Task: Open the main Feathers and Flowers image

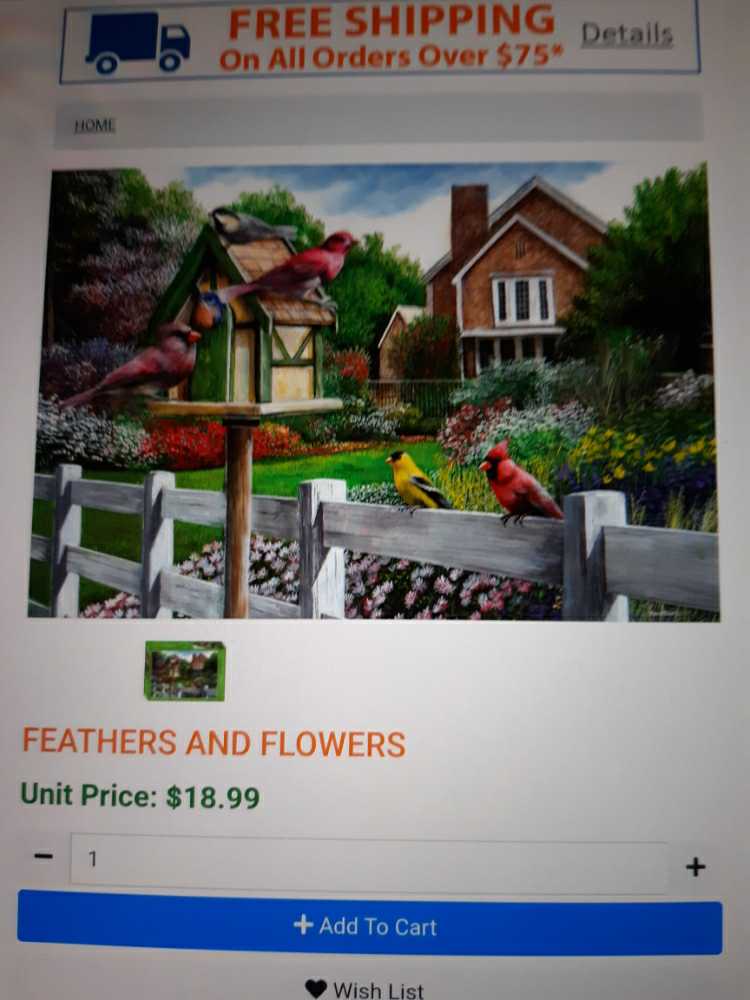Action: click(374, 392)
